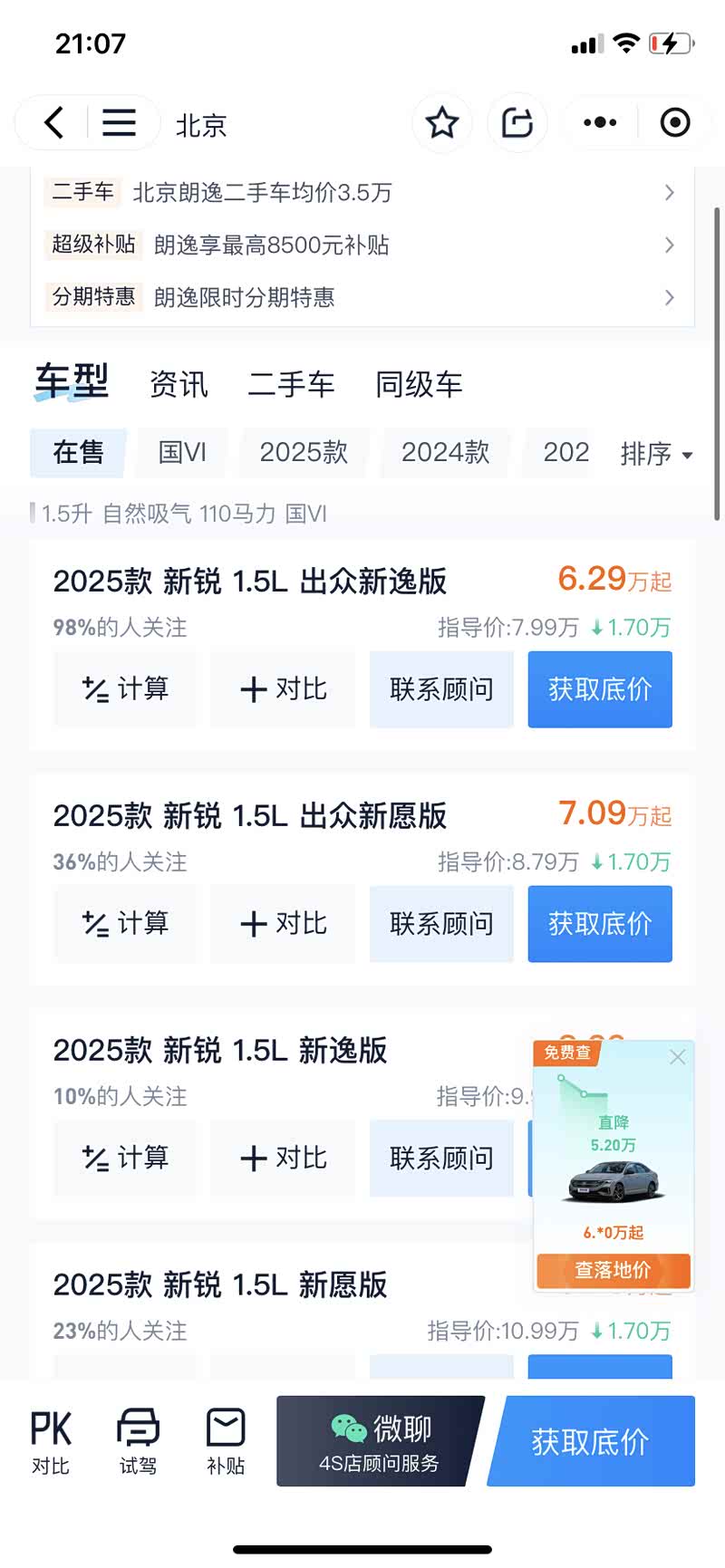
Task: Go back using the top-left arrow
Action: [x=54, y=122]
